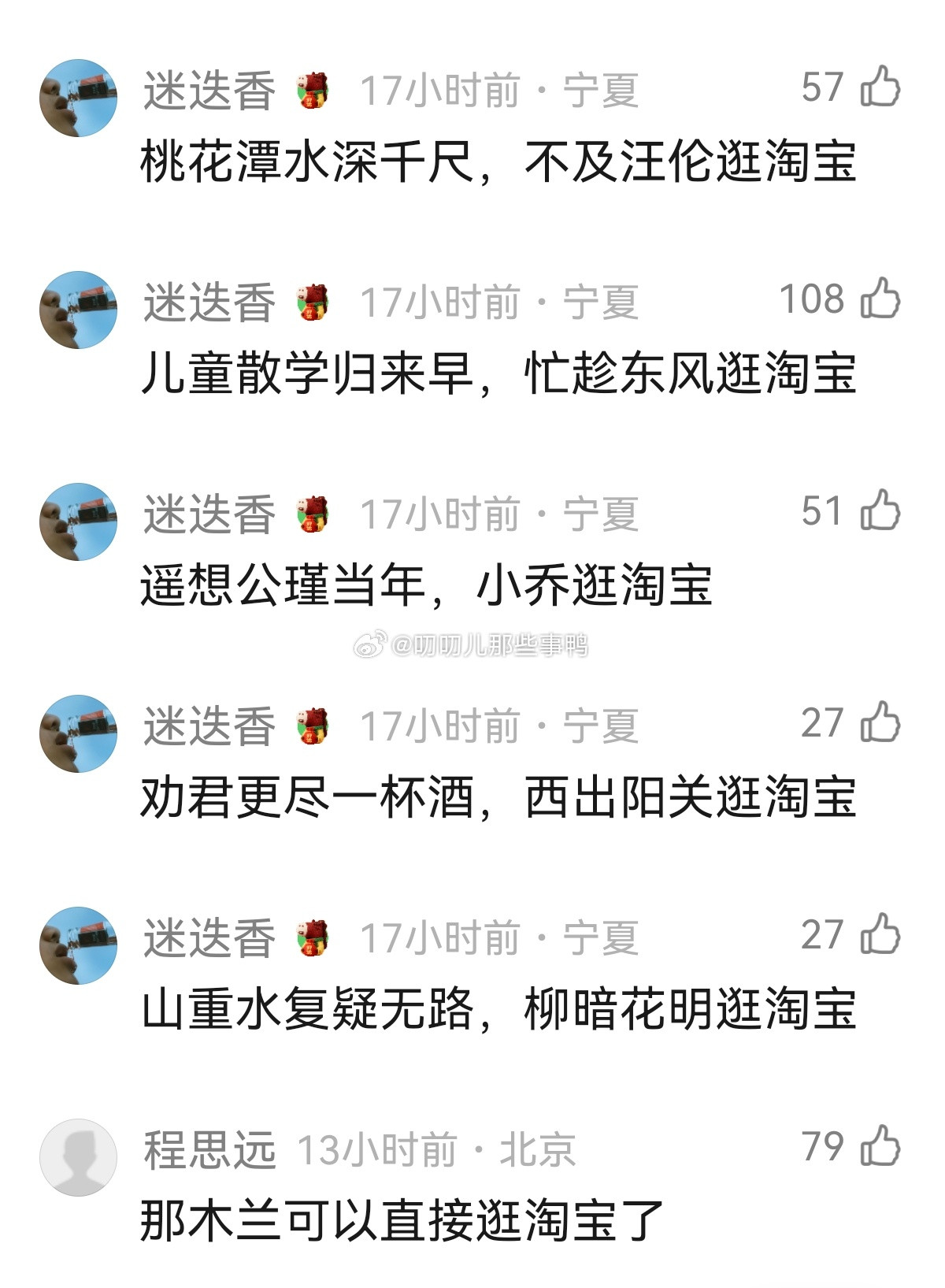Open 迷迭香's profile from the top comment

point(207,89)
